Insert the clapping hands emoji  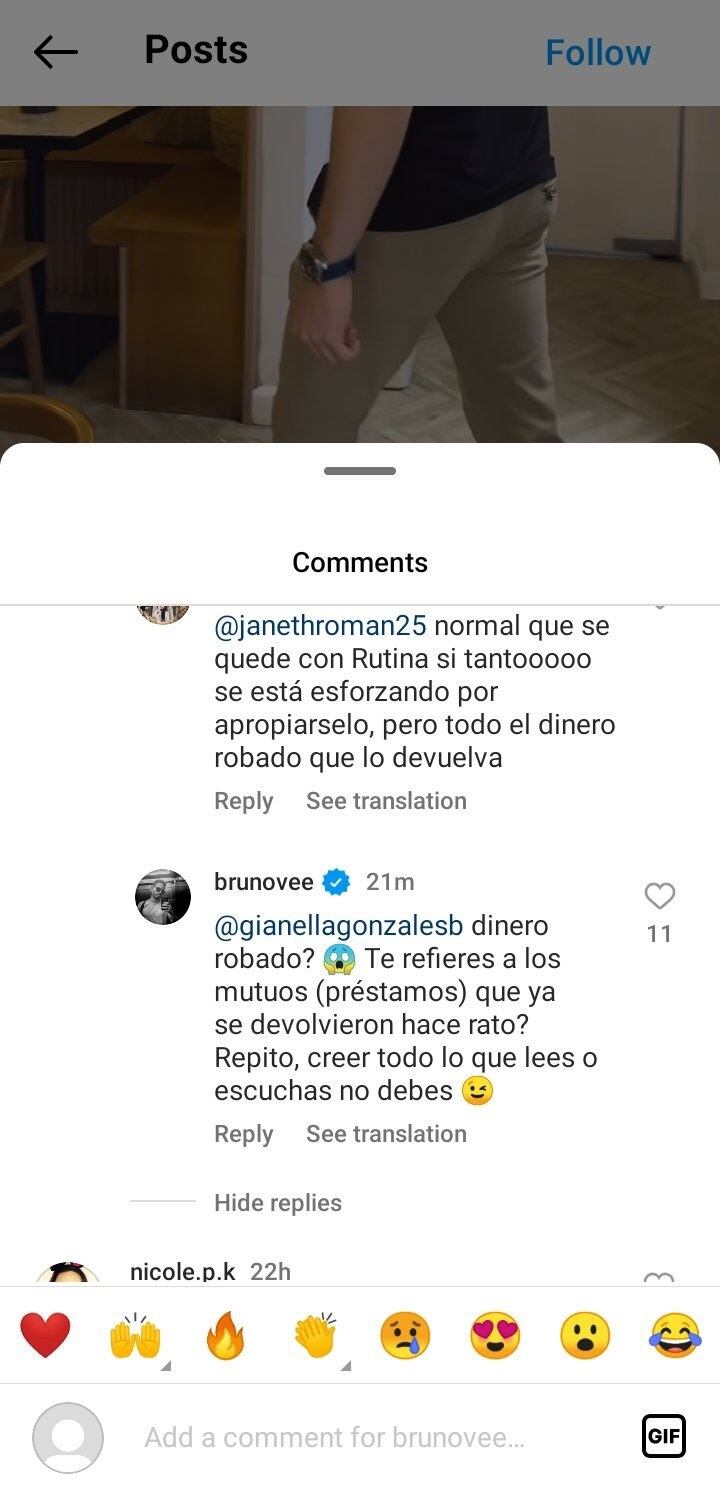coord(316,1335)
